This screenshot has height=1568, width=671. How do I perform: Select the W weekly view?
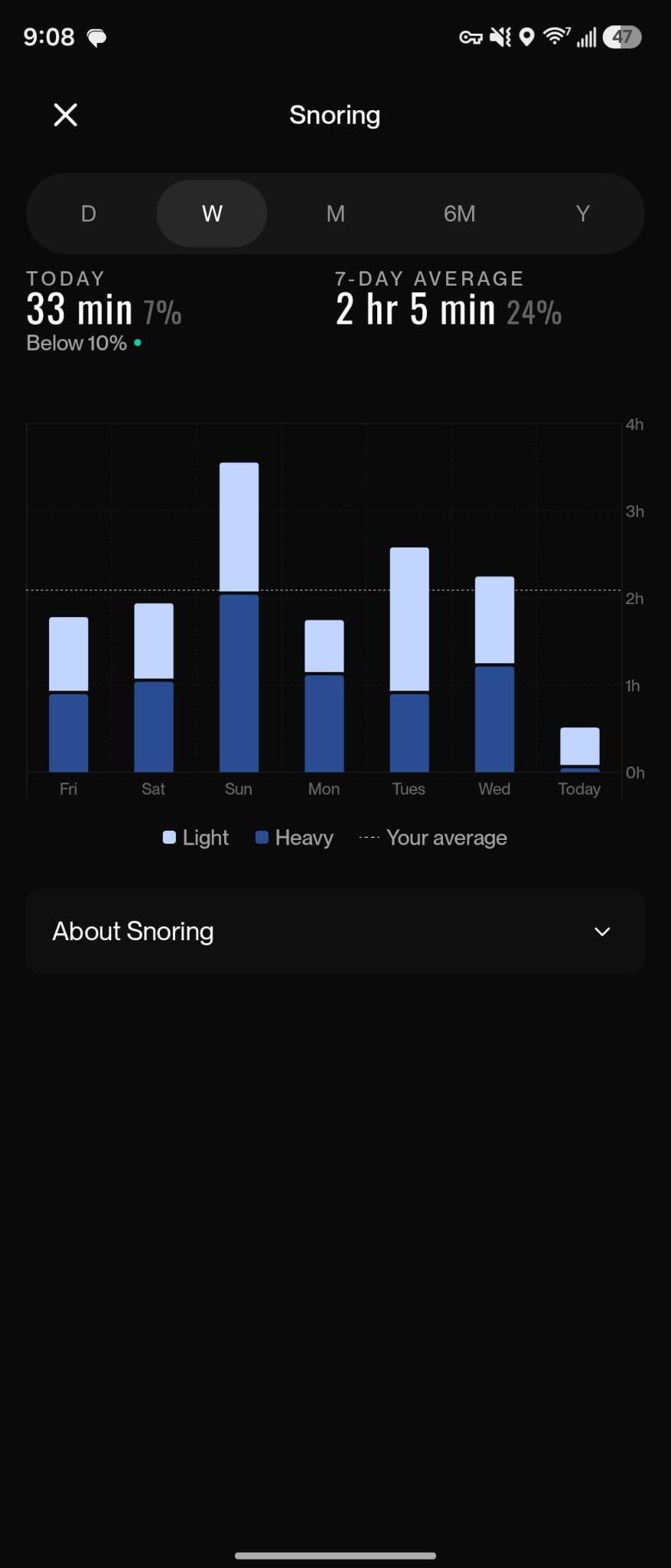[x=212, y=214]
